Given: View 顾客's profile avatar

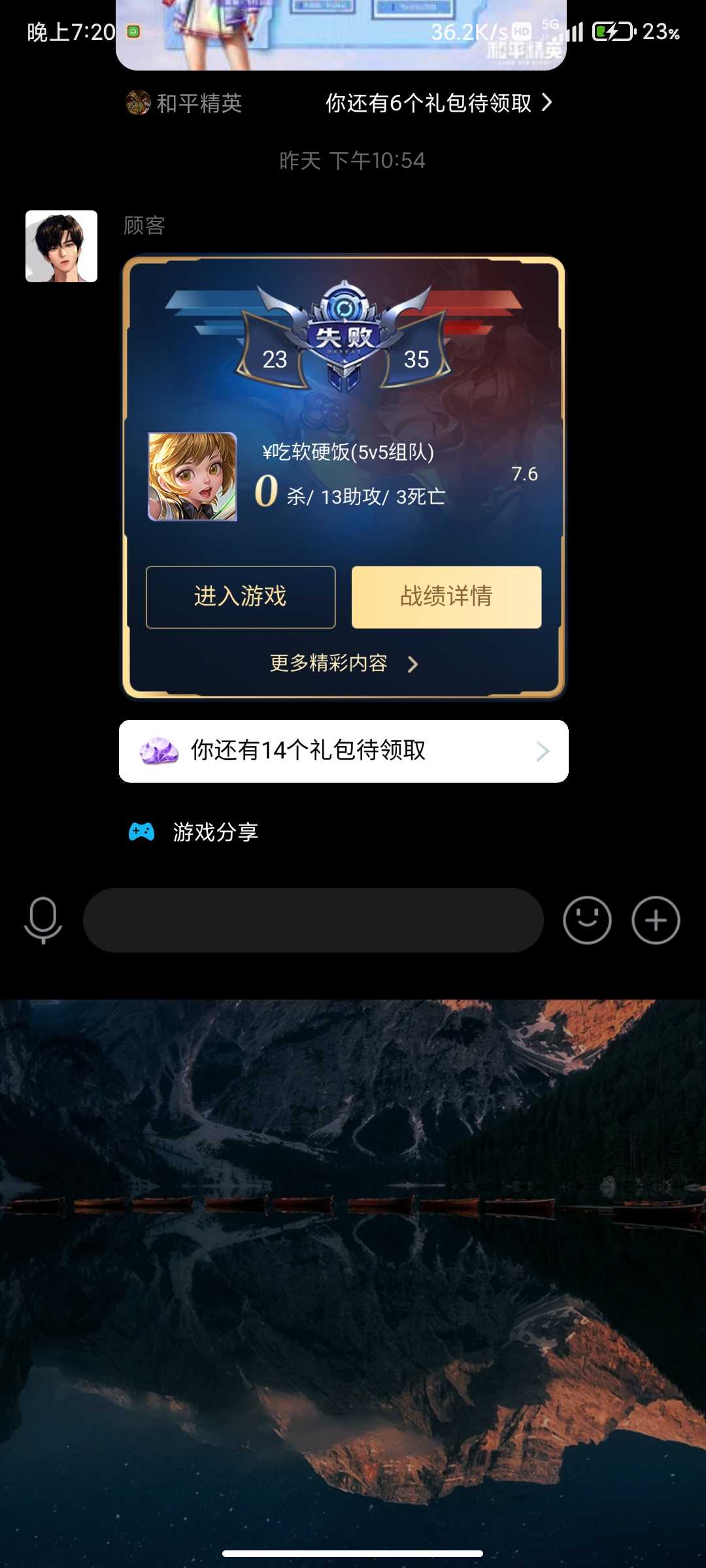Looking at the screenshot, I should (x=61, y=246).
